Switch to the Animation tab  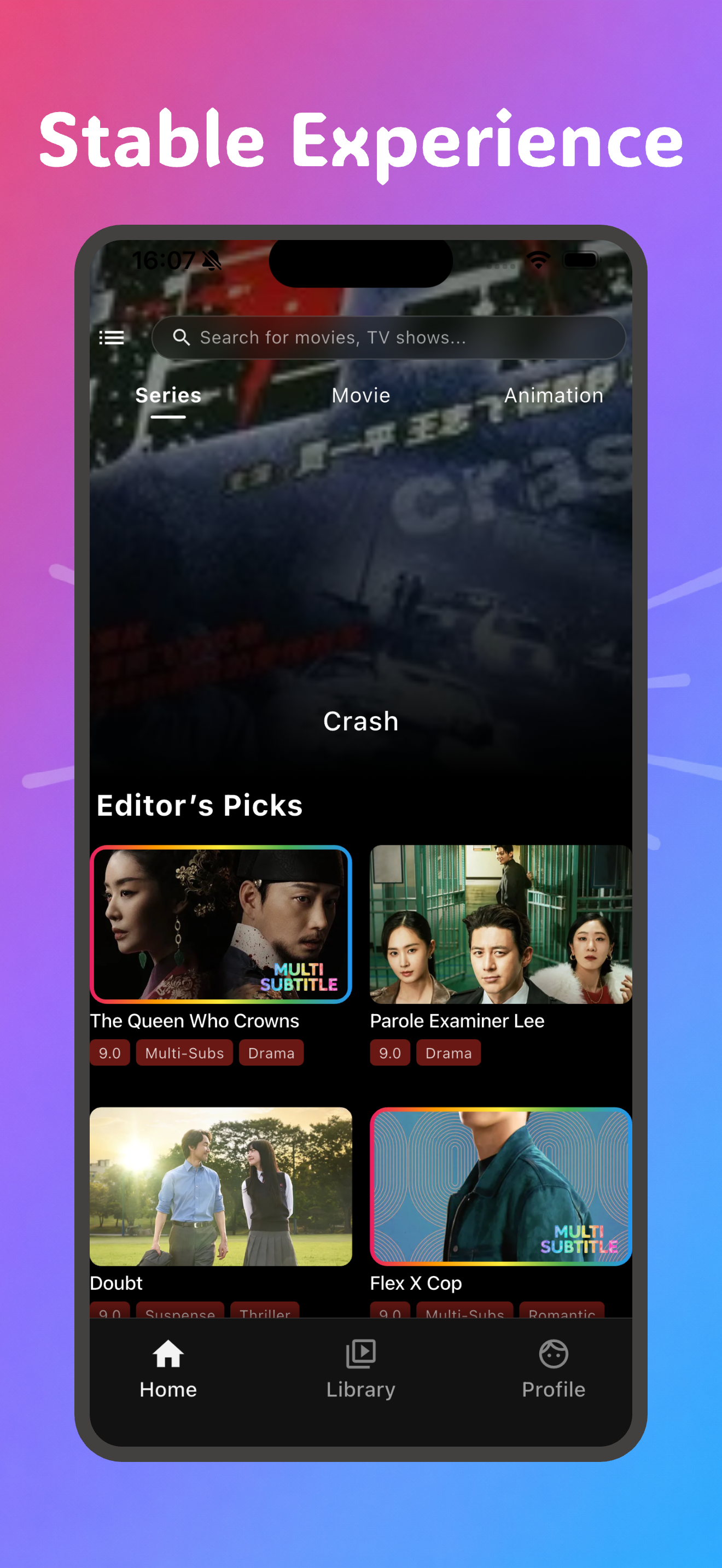coord(554,395)
